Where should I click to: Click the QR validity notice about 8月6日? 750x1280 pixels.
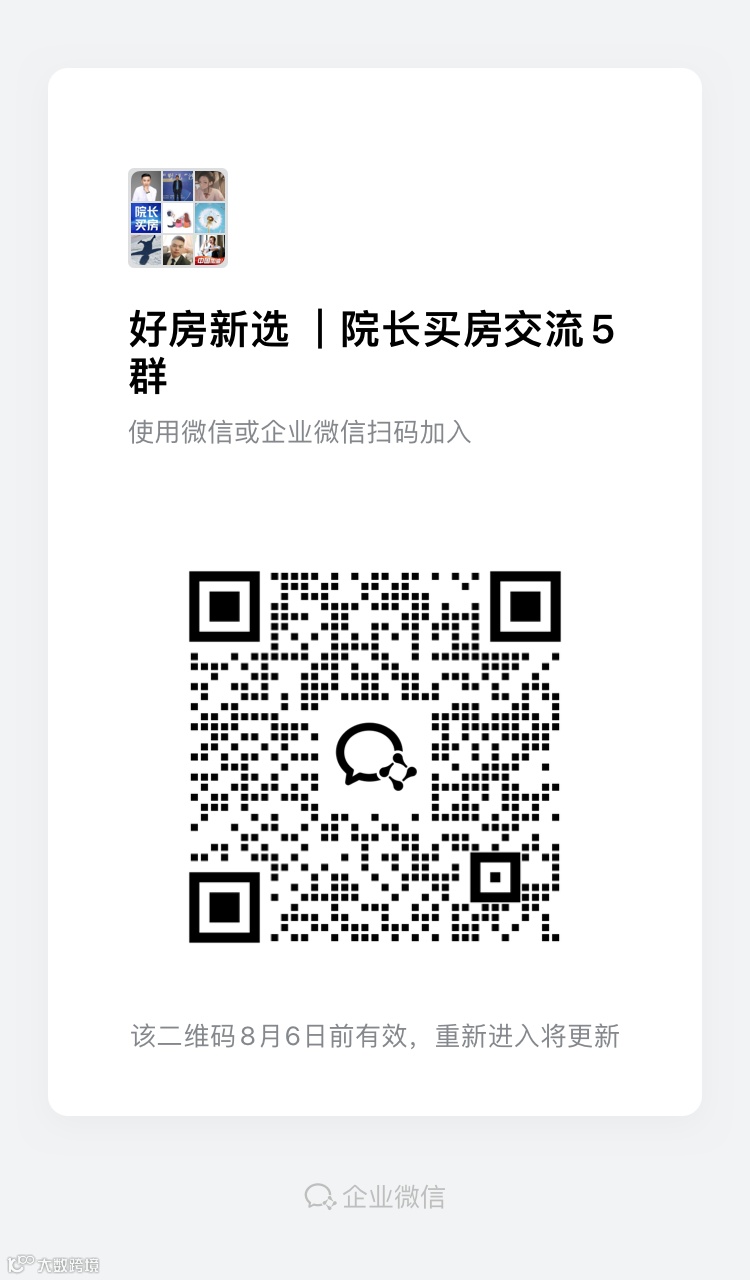click(x=375, y=1038)
